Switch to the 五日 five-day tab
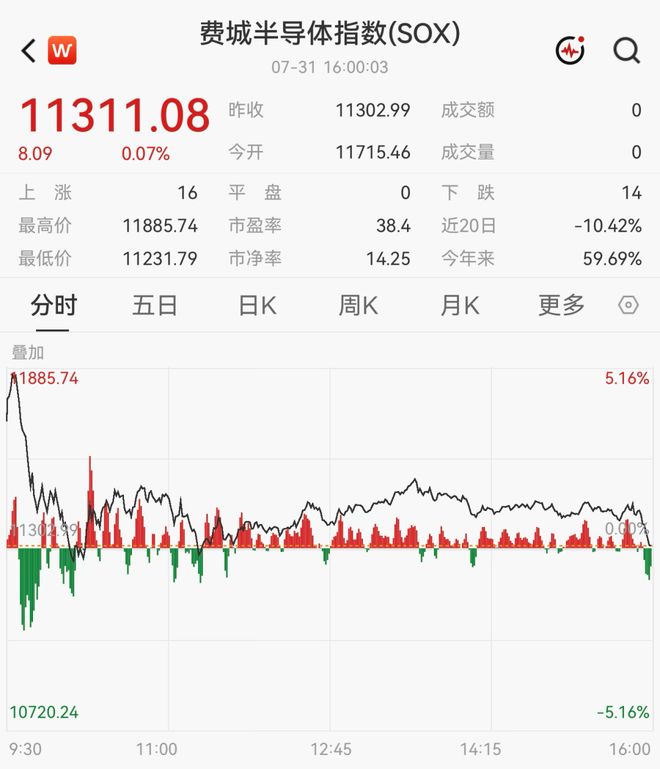 pyautogui.click(x=154, y=306)
